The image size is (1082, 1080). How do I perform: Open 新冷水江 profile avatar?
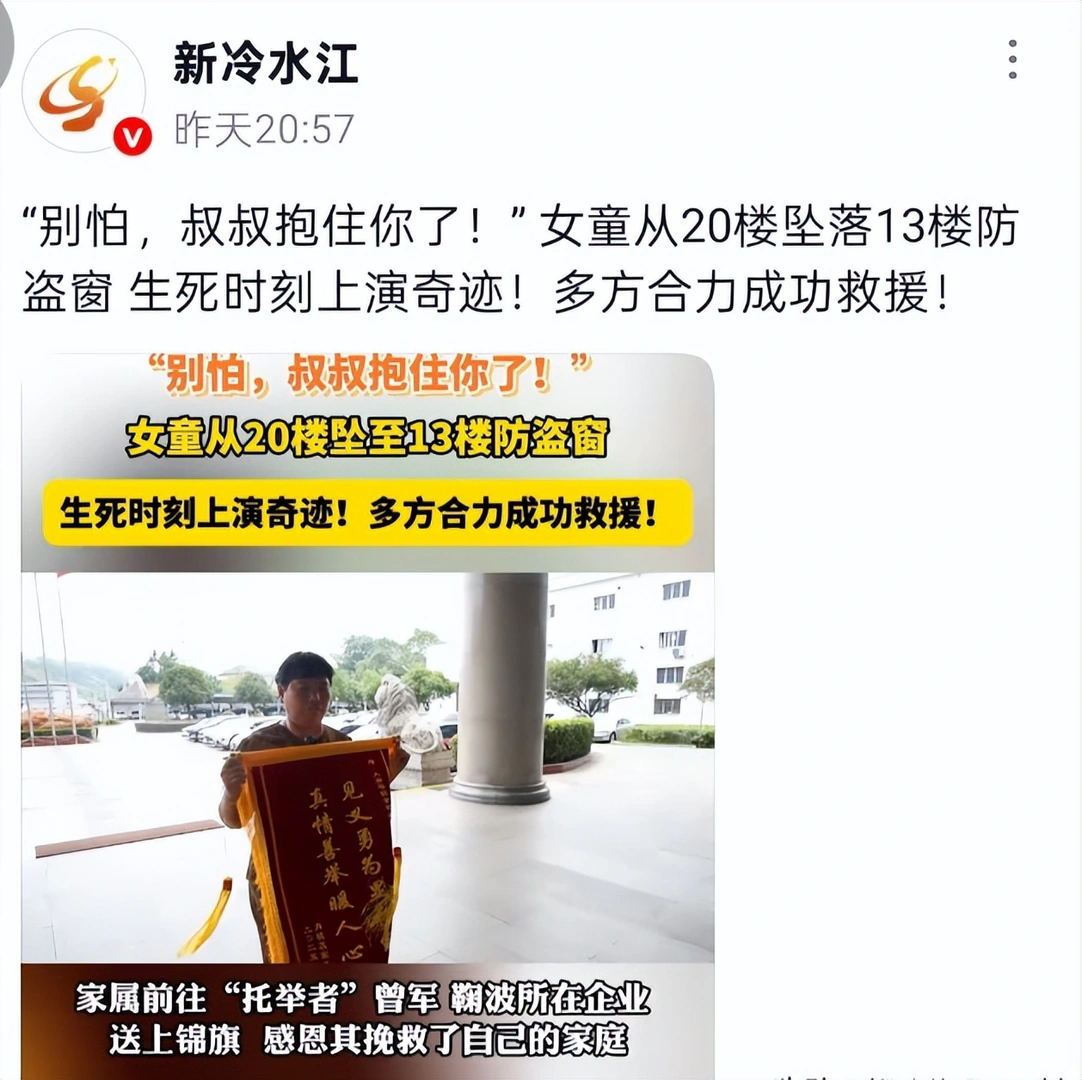[x=84, y=92]
